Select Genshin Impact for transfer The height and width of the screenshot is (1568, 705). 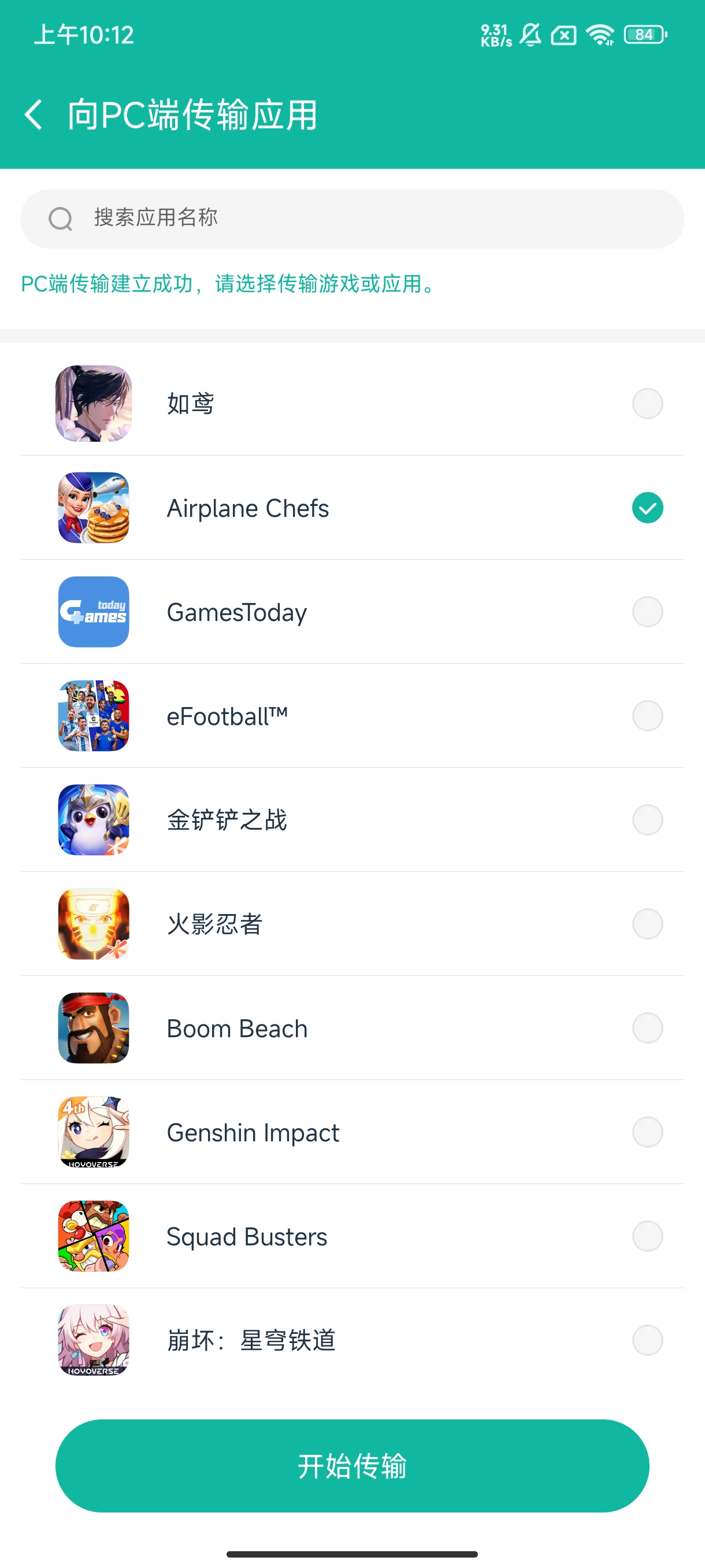(x=647, y=1132)
